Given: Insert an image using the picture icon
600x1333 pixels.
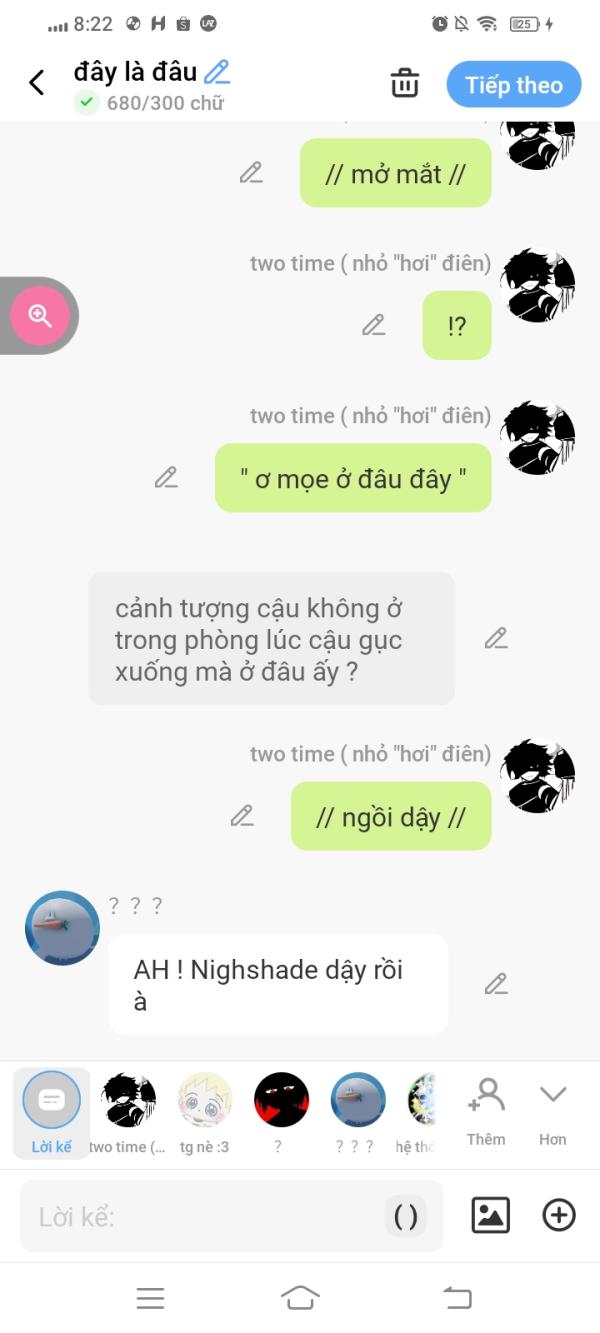Looking at the screenshot, I should tap(490, 1215).
